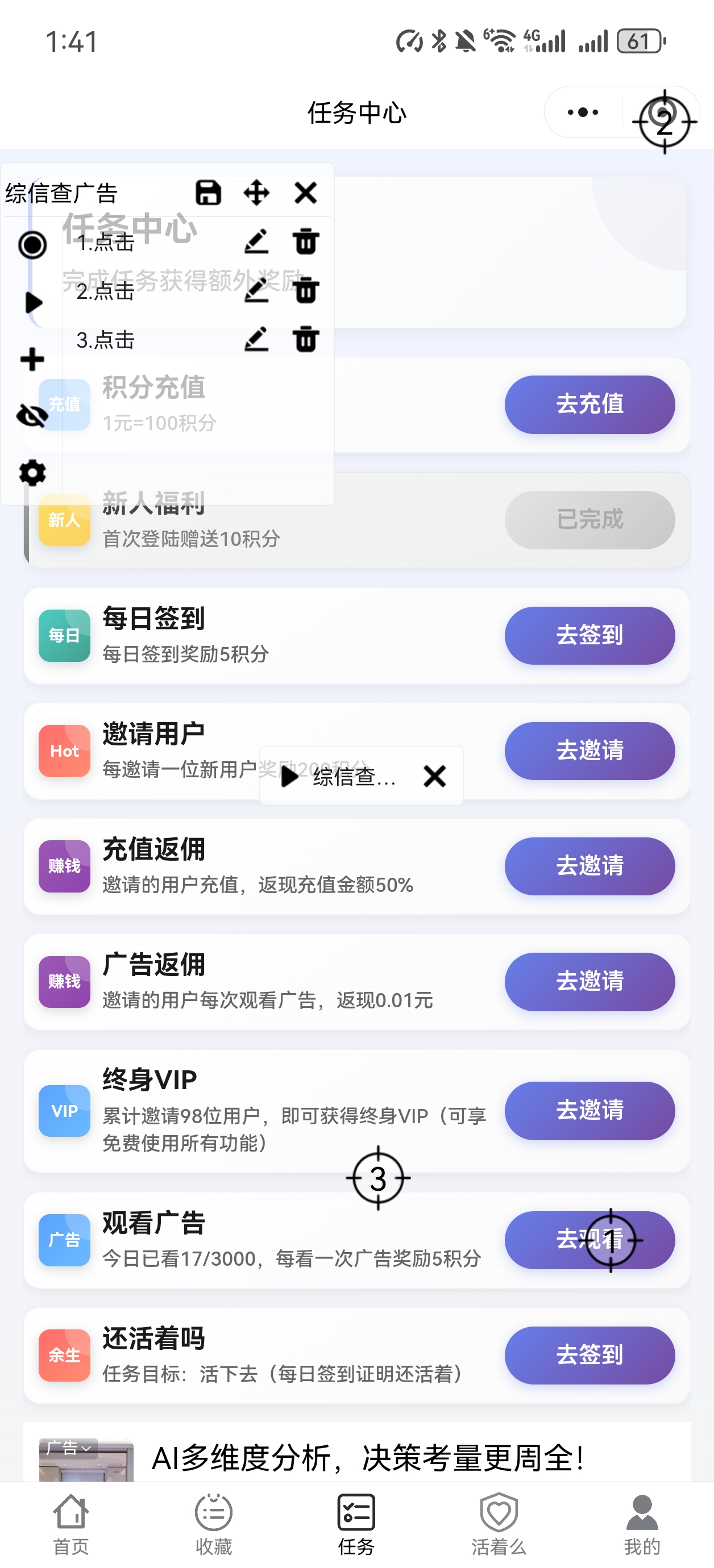The image size is (714, 1568).
Task: Switch to the 我的 tab
Action: 640,1522
